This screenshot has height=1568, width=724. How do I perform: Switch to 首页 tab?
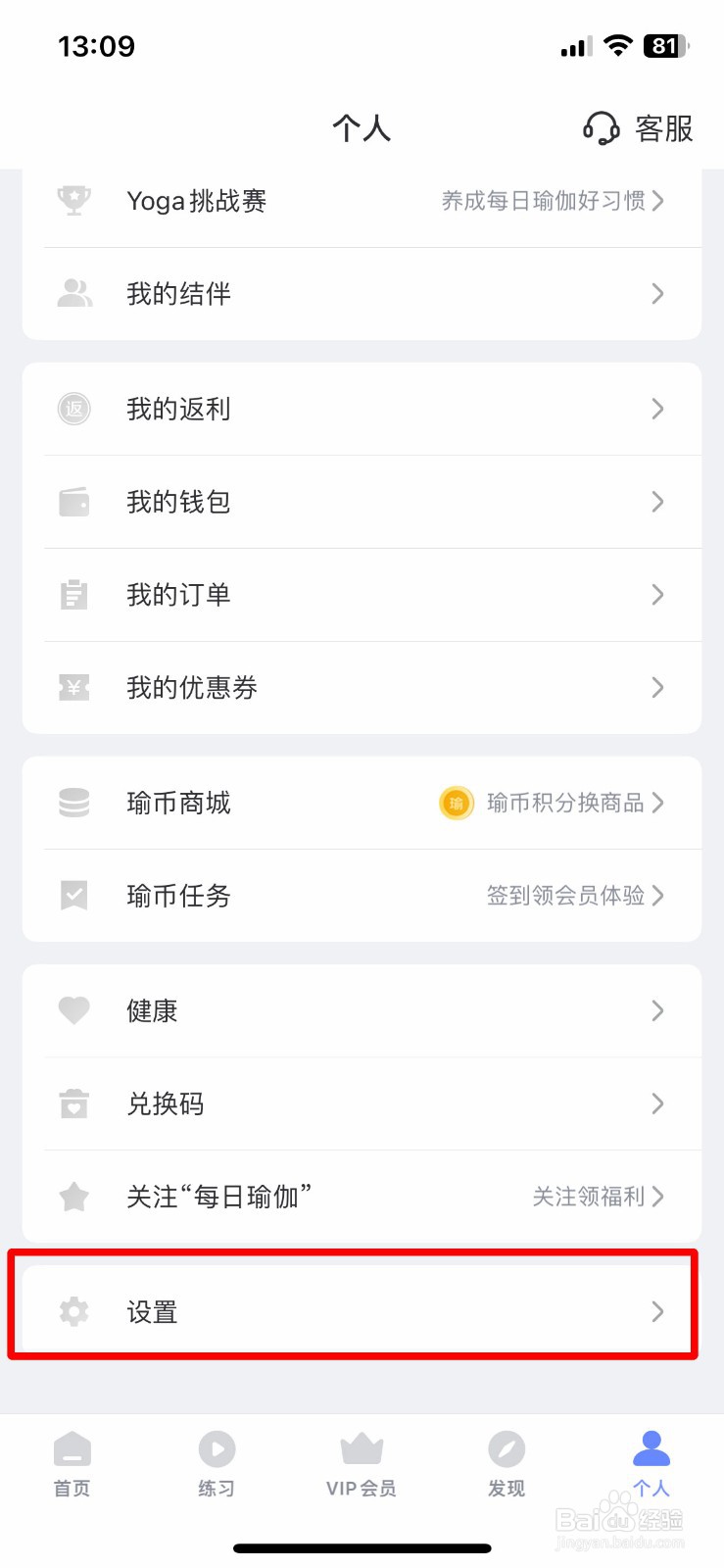72,1464
